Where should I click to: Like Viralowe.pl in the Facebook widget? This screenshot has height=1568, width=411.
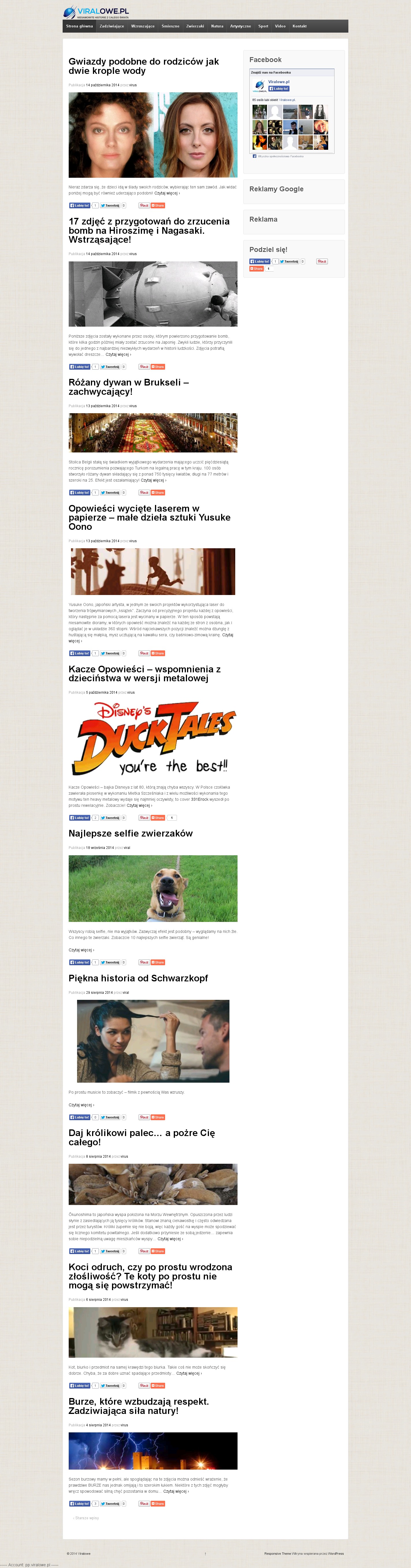[279, 89]
